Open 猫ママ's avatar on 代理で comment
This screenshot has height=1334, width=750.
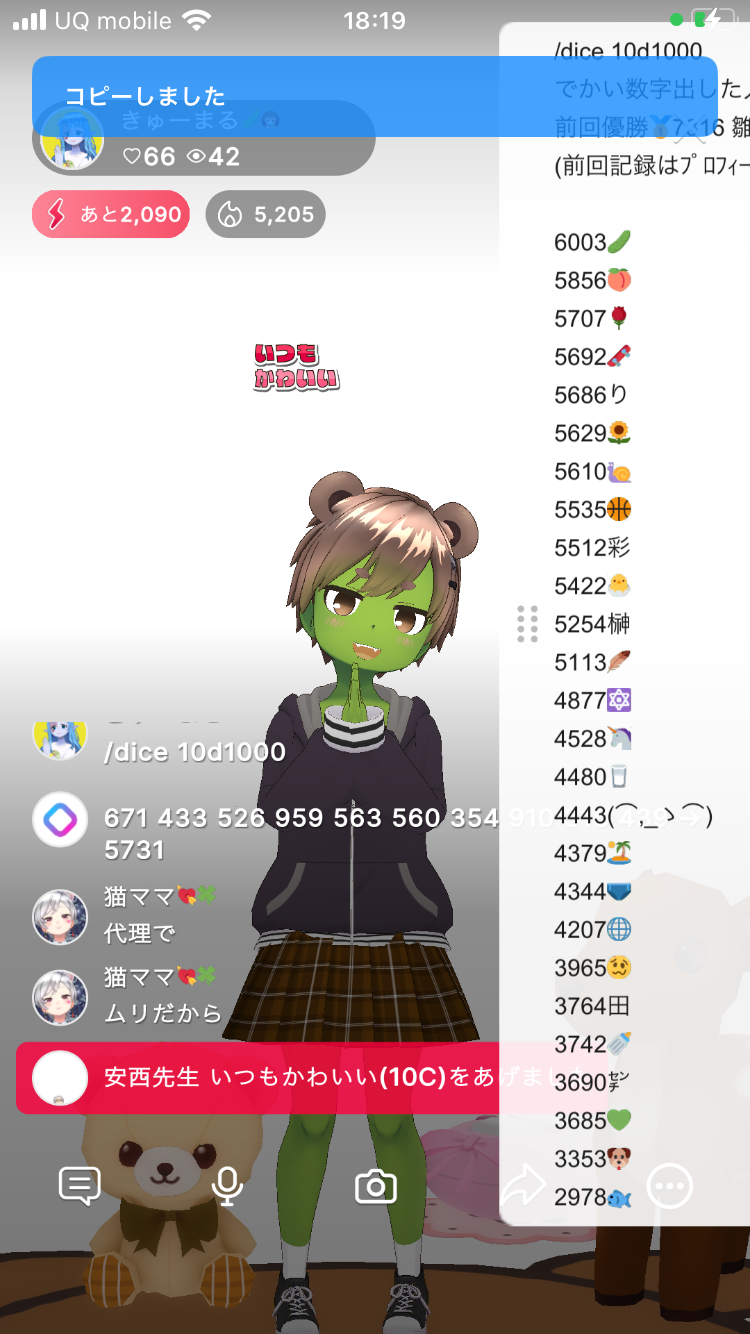[60, 916]
